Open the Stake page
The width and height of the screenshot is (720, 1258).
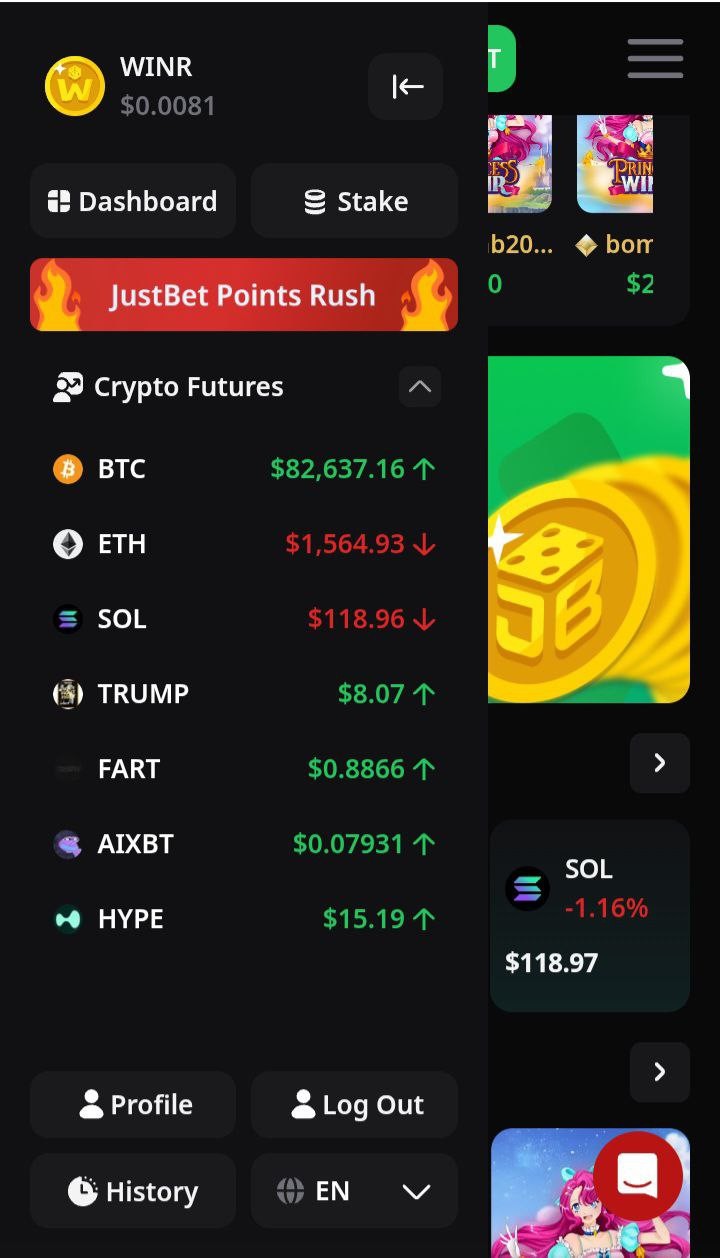tap(354, 201)
